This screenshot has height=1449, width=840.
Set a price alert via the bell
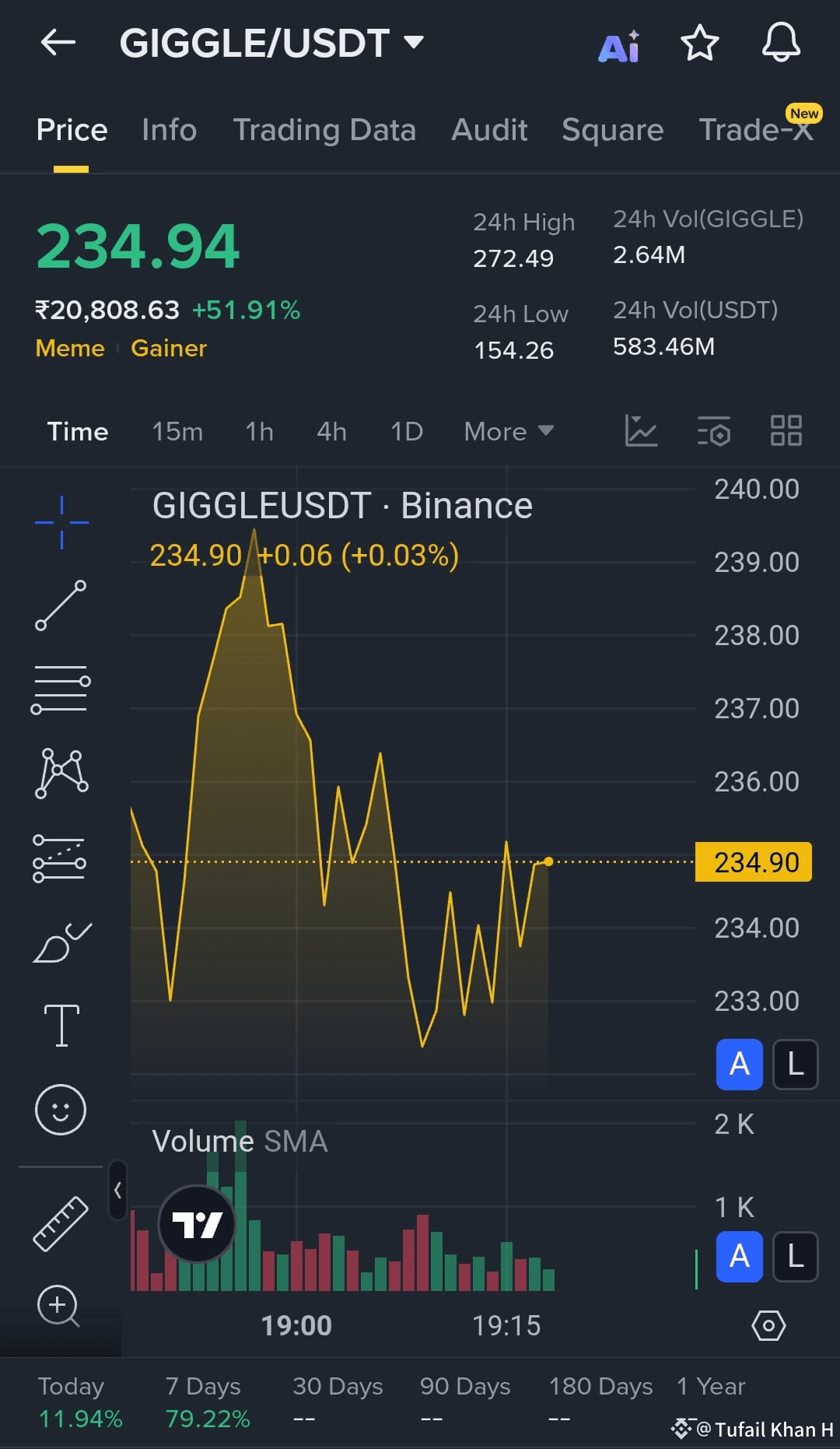click(780, 44)
